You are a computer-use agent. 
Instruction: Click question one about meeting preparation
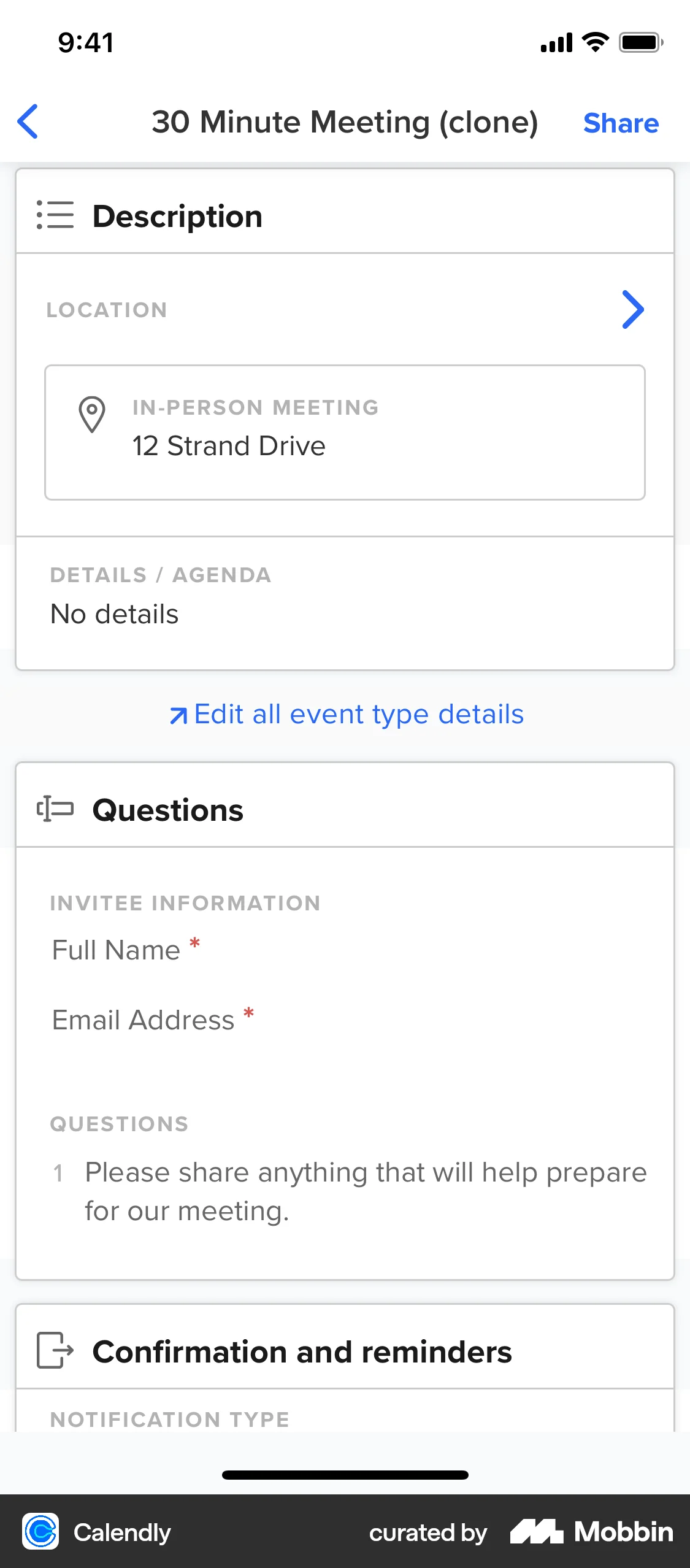364,1190
